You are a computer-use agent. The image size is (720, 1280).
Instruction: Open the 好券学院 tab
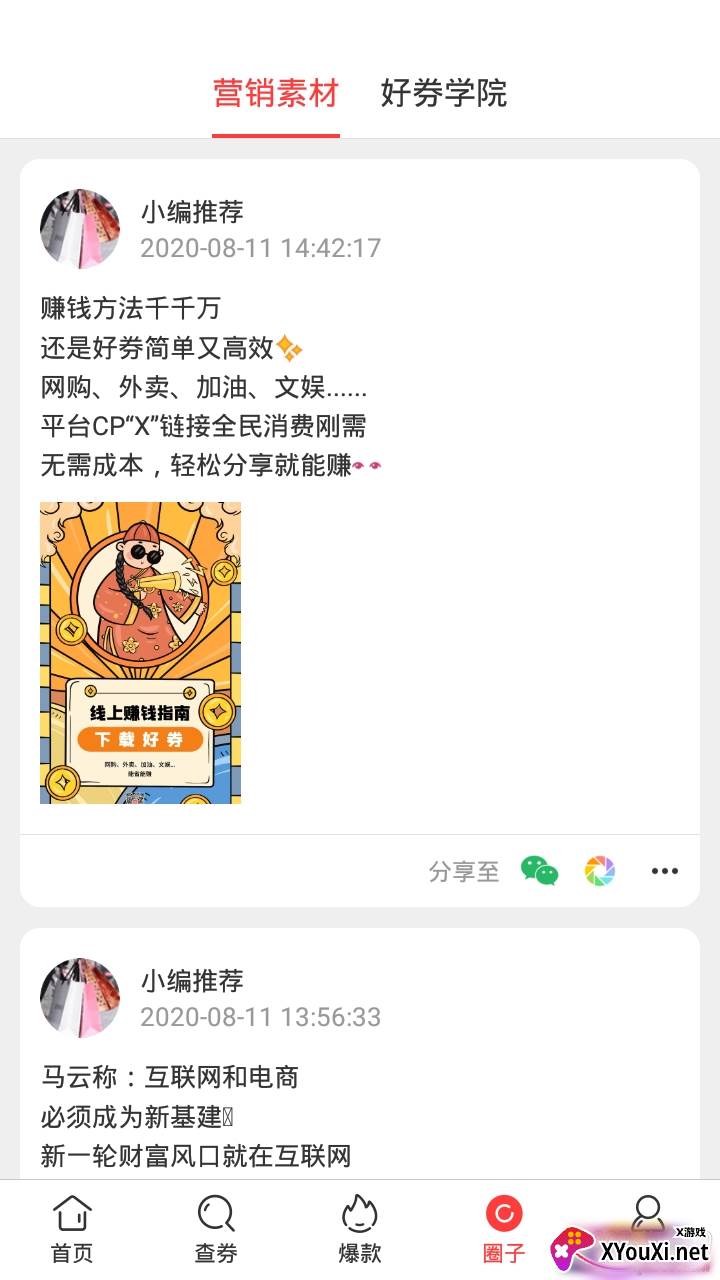(x=444, y=94)
